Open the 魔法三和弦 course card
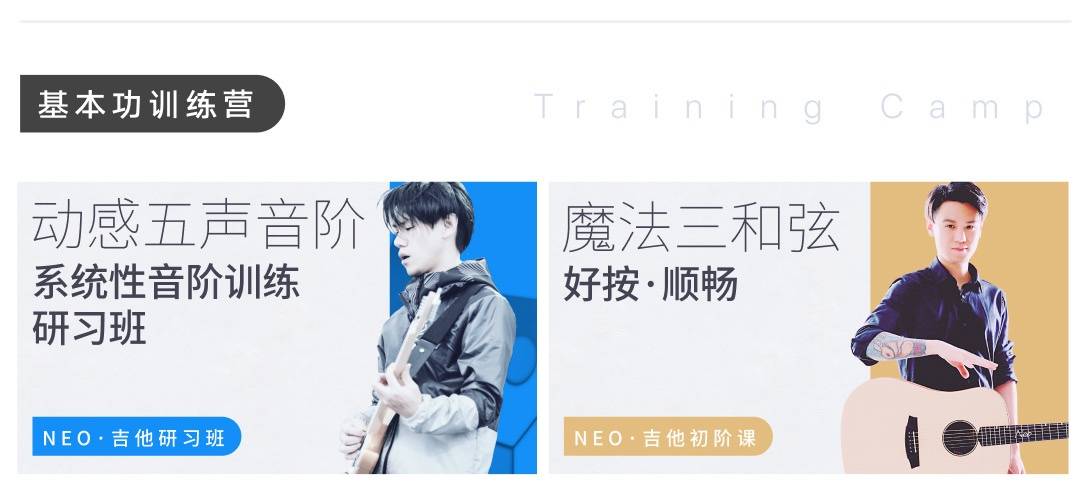The image size is (1080, 498). [x=808, y=327]
